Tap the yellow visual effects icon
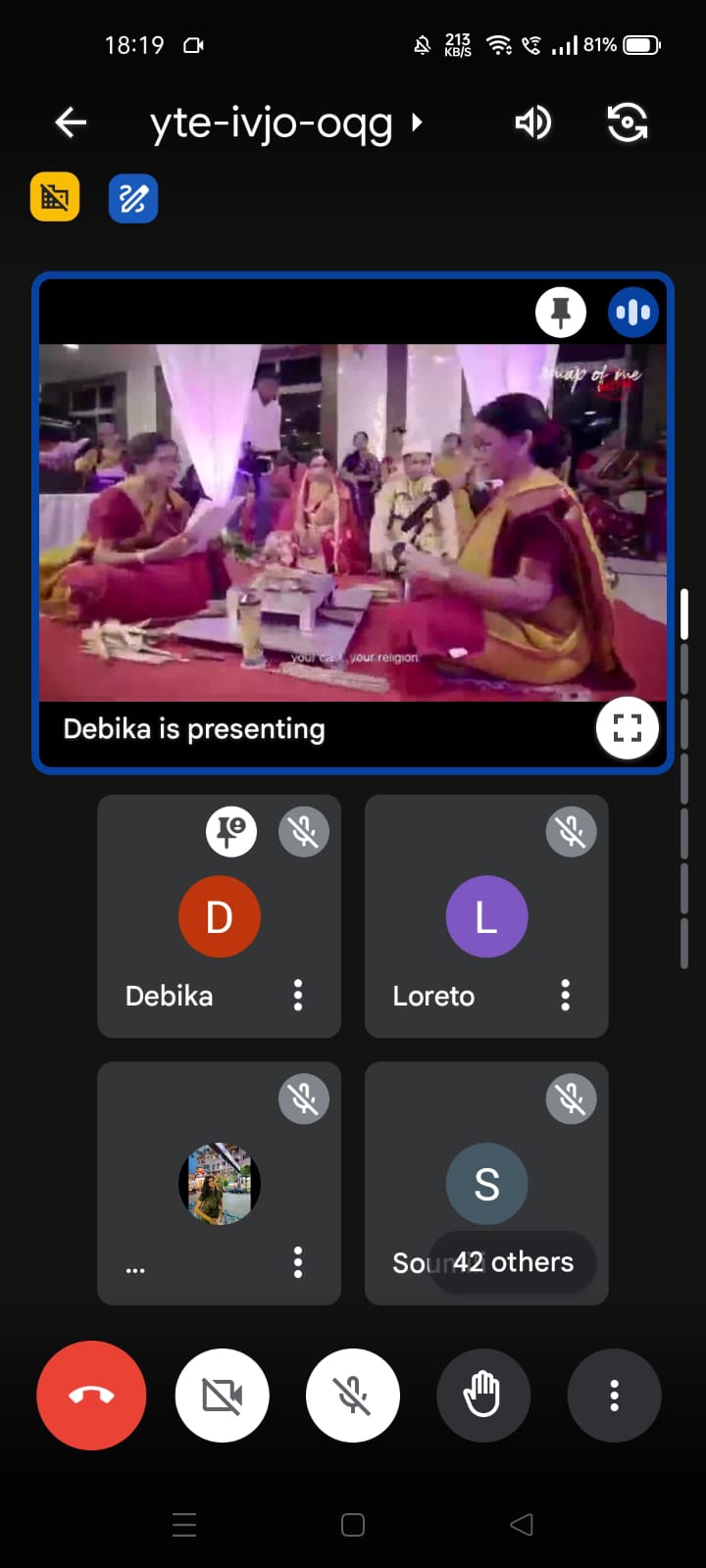The image size is (706, 1568). point(55,197)
